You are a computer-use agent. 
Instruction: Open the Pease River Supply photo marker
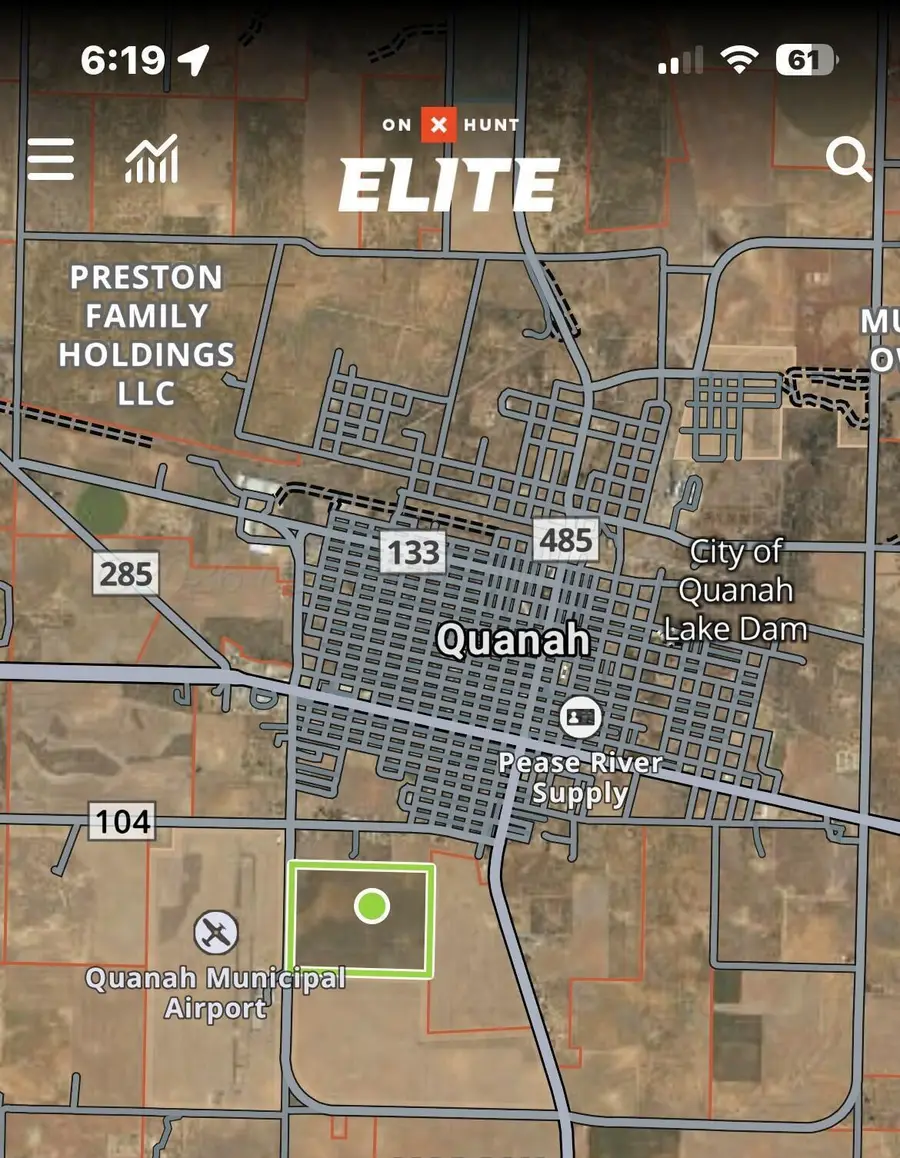pos(578,718)
